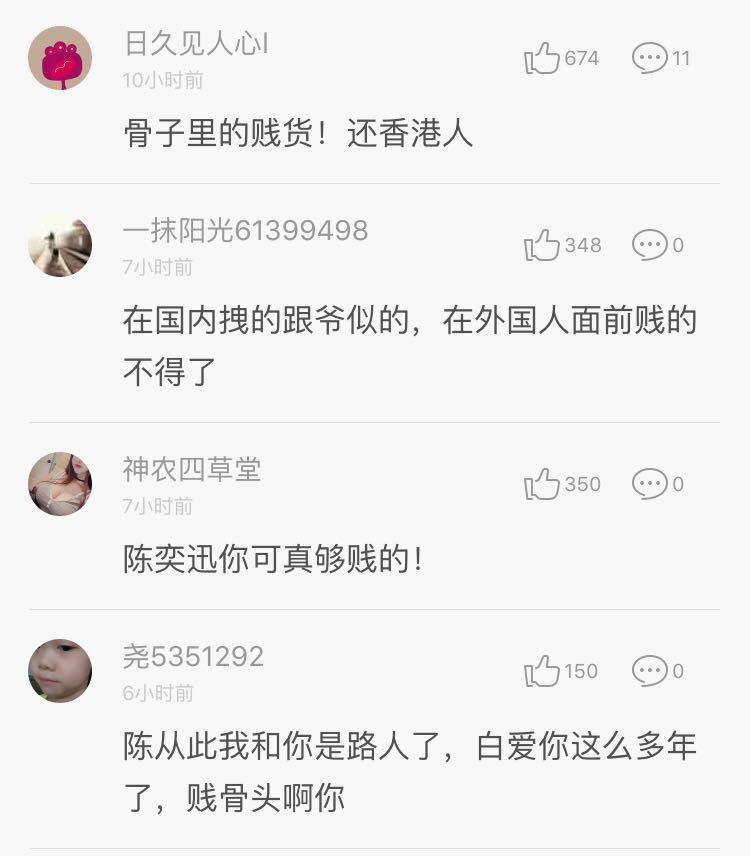Like the comment from 尧5351292
Viewport: 750px width, 856px height.
(x=542, y=671)
